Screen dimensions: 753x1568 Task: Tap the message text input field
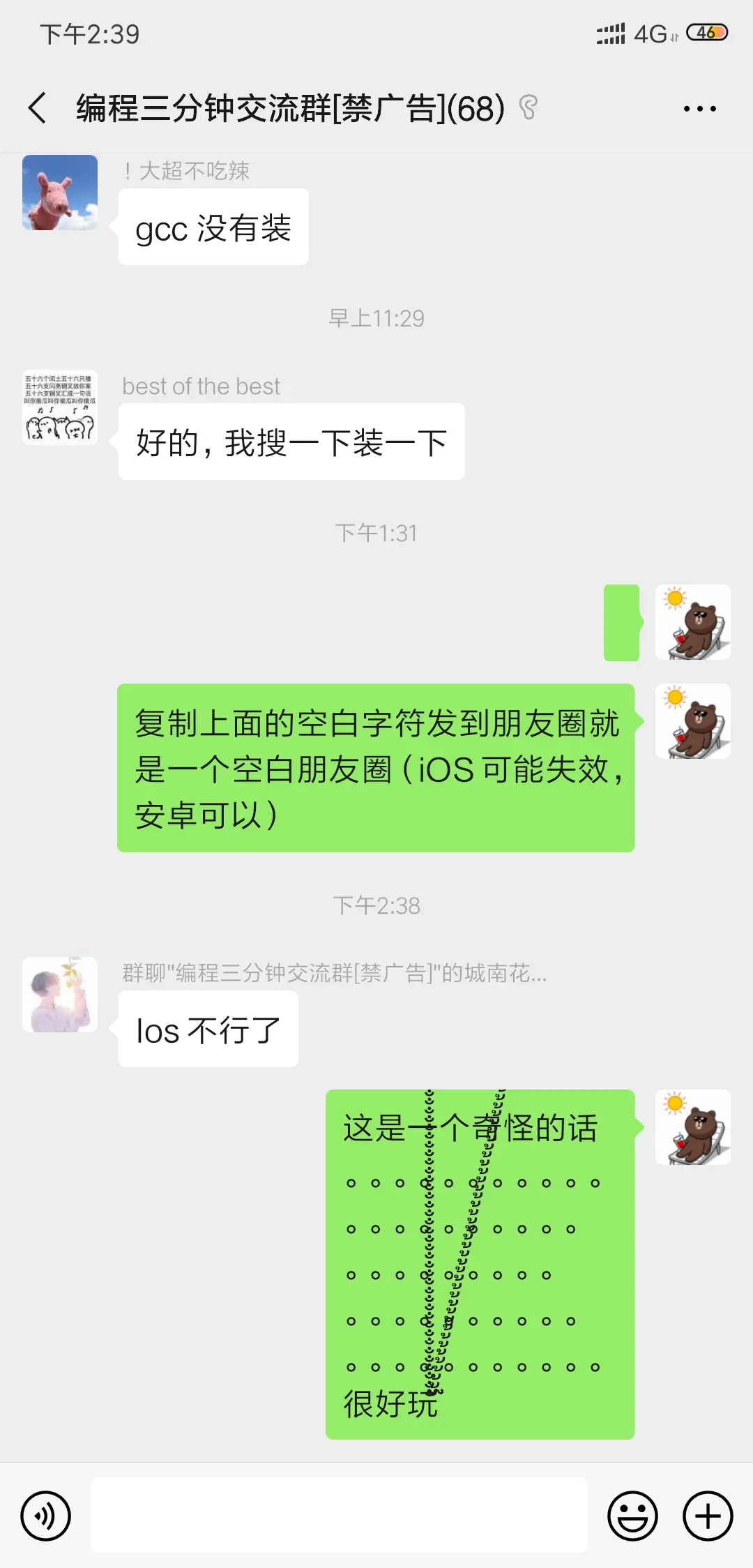point(339,1515)
